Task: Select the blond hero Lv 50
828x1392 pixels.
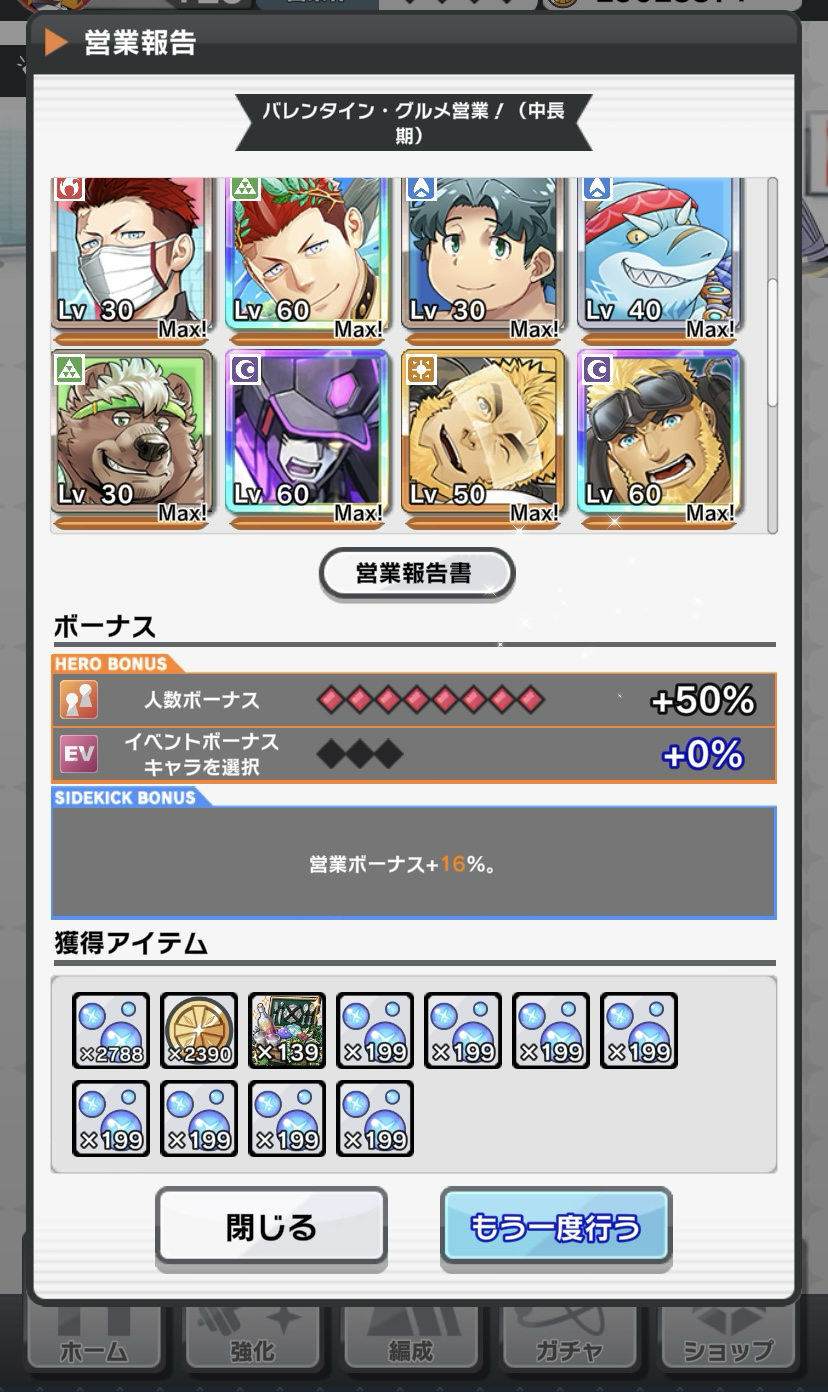Action: 484,437
